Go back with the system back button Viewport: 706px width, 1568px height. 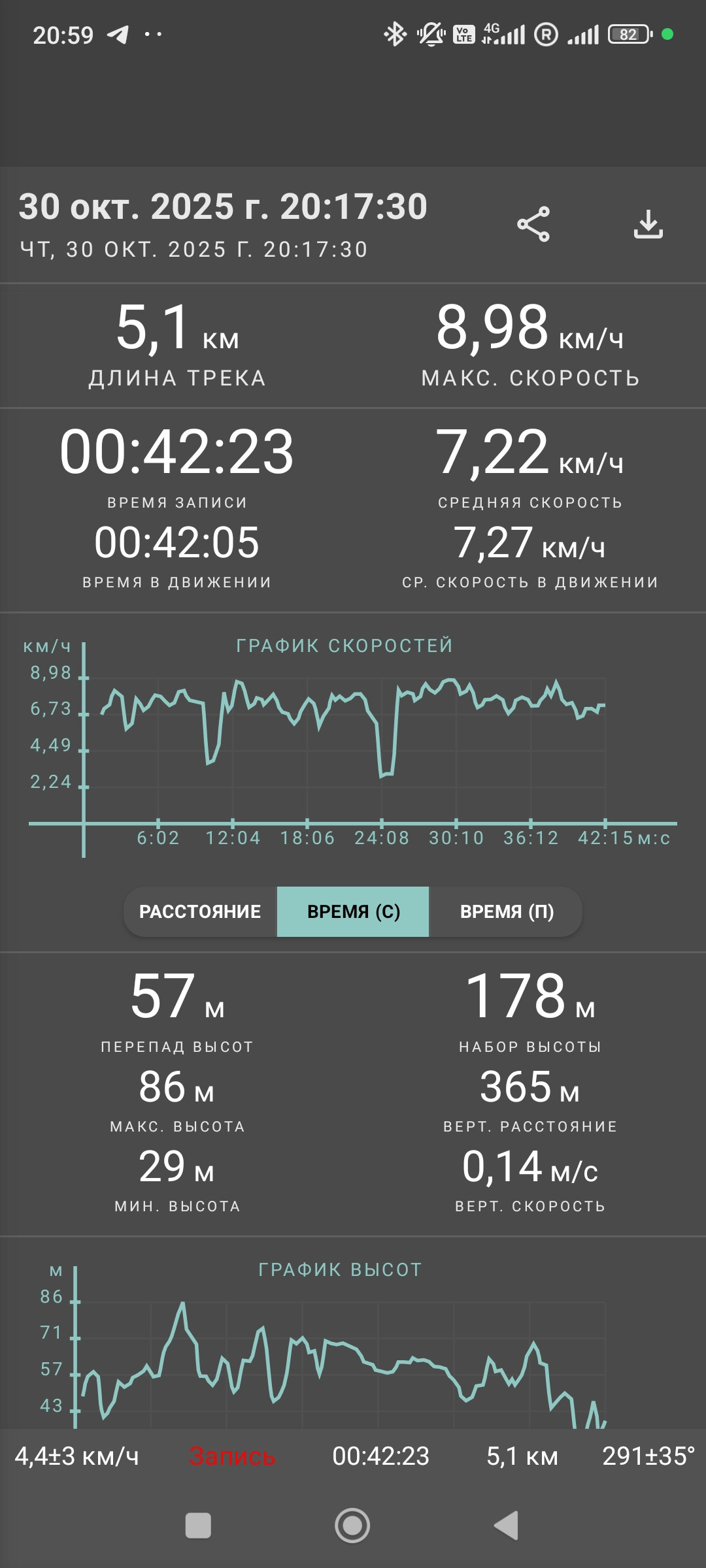pyautogui.click(x=506, y=1526)
